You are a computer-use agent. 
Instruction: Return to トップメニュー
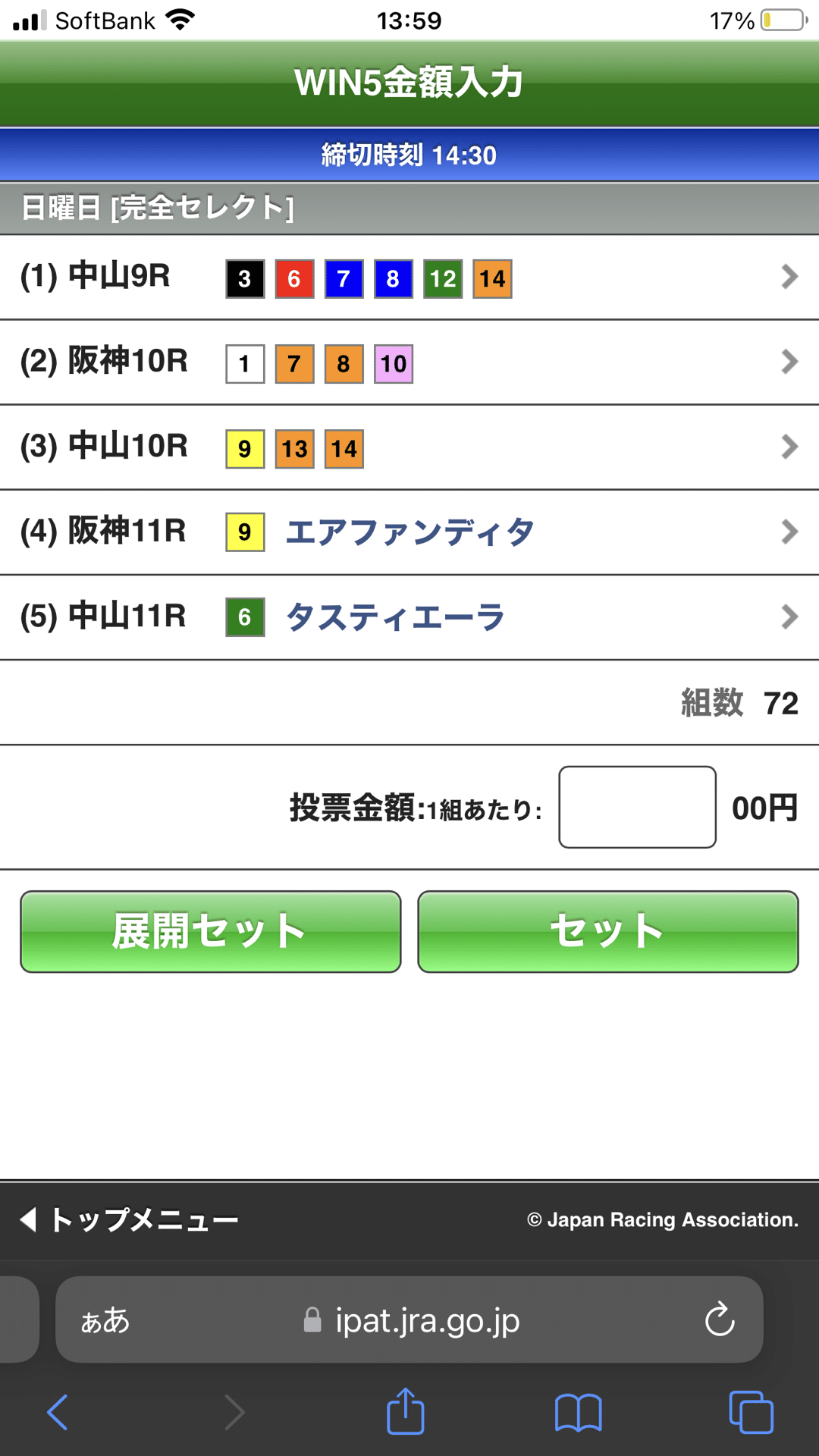click(x=130, y=1220)
